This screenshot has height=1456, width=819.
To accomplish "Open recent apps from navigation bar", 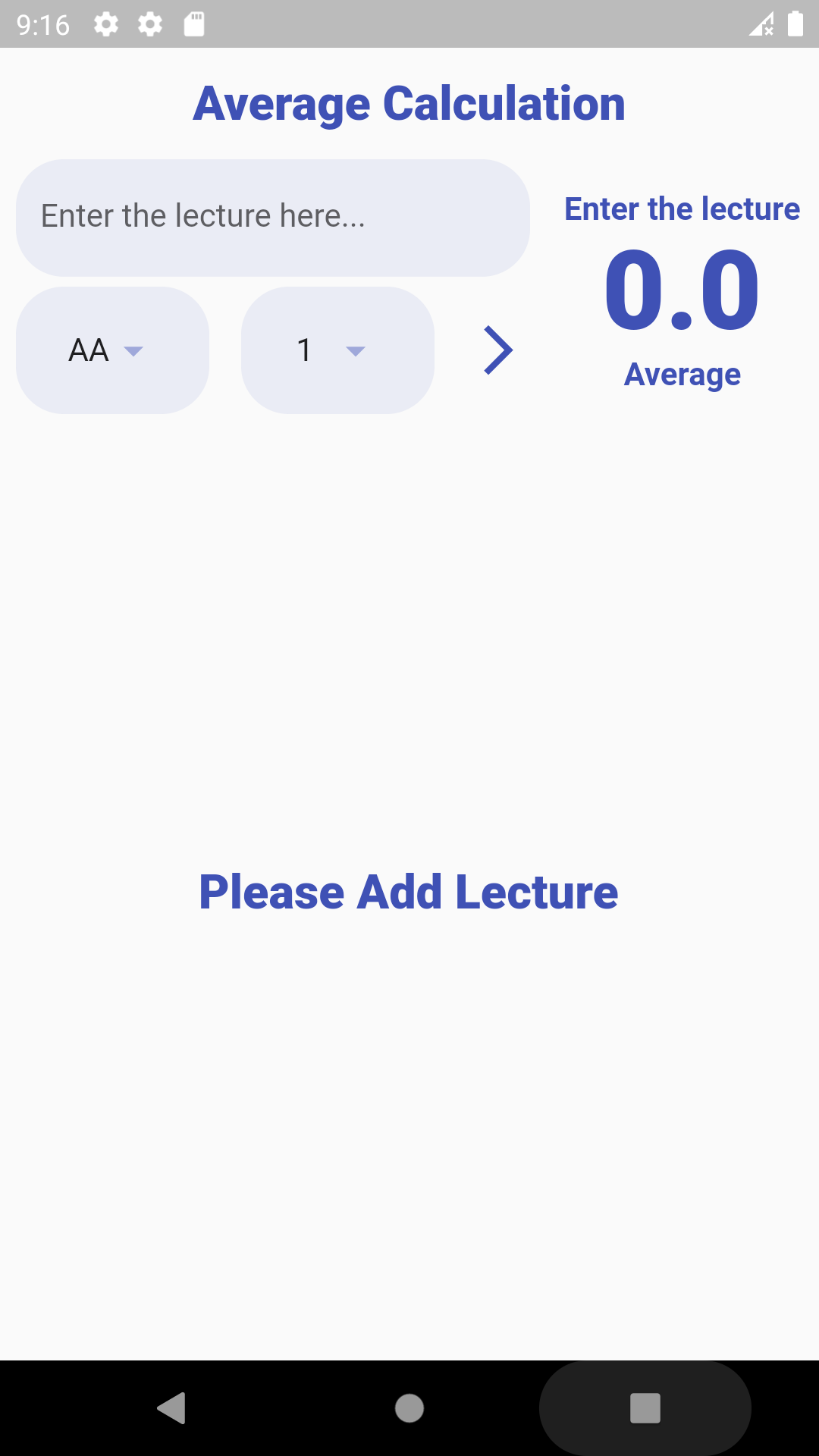I will 645,1408.
